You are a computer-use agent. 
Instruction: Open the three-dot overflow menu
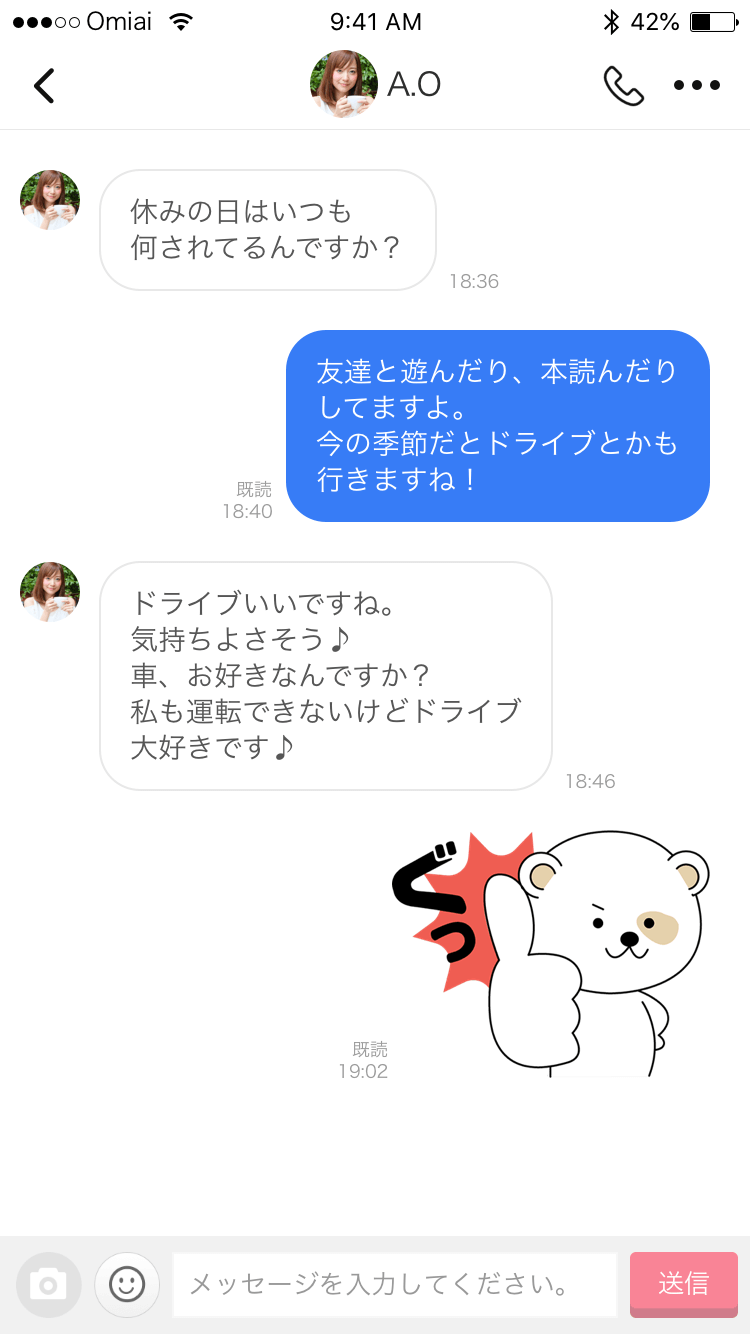697,86
